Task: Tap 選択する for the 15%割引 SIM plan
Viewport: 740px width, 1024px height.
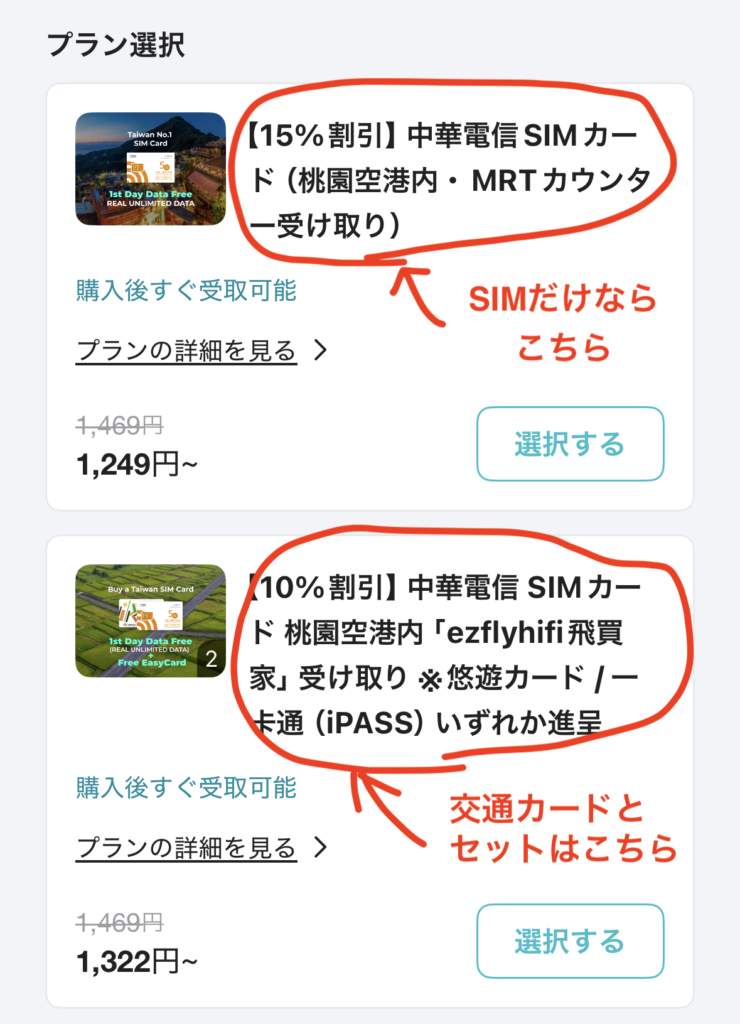Action: point(570,443)
